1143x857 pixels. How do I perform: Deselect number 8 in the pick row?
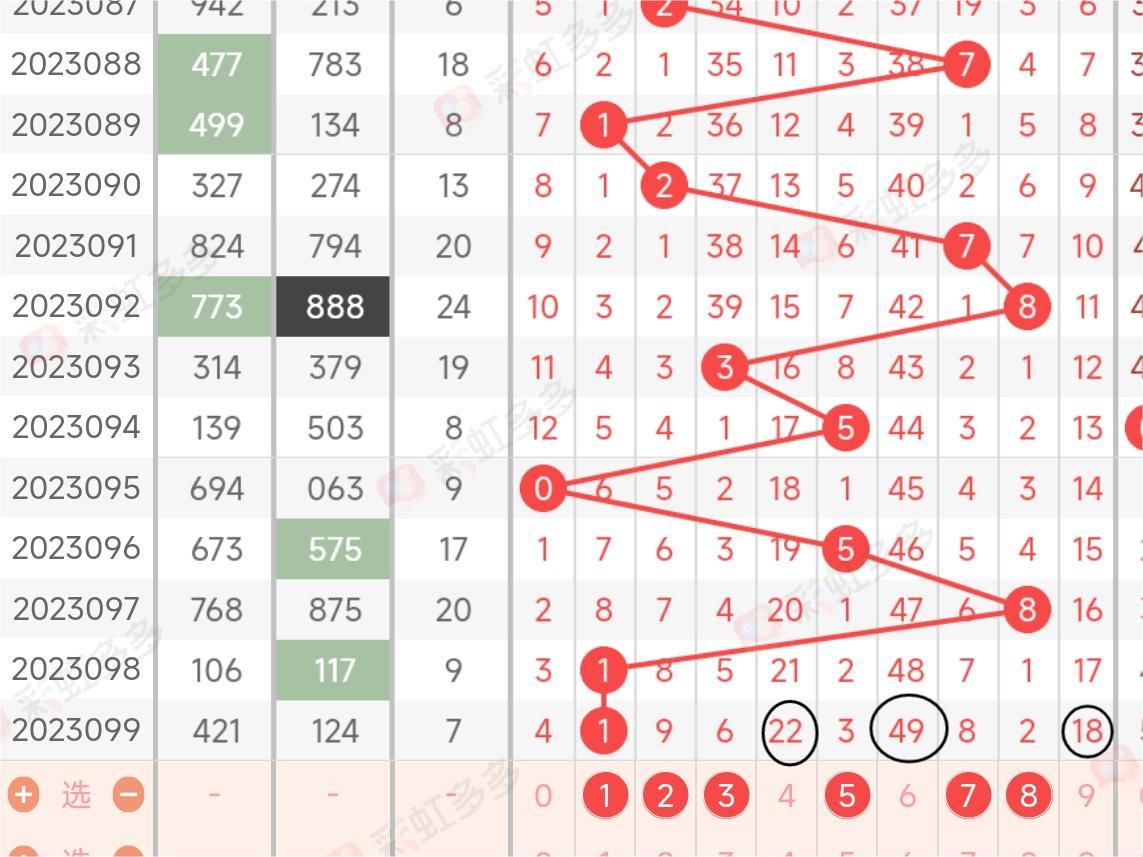[x=1027, y=795]
